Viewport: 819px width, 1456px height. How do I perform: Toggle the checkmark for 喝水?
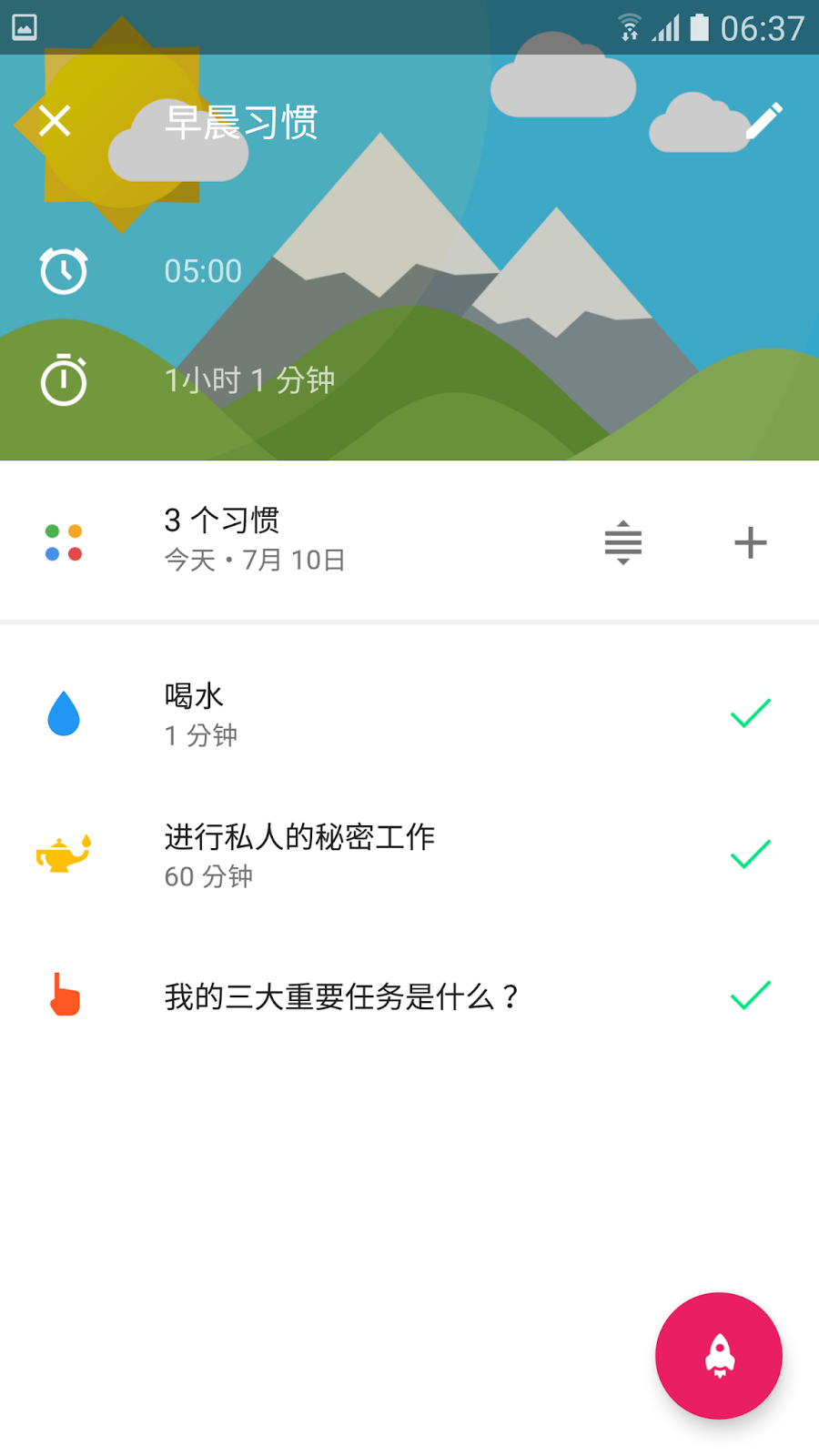point(751,714)
